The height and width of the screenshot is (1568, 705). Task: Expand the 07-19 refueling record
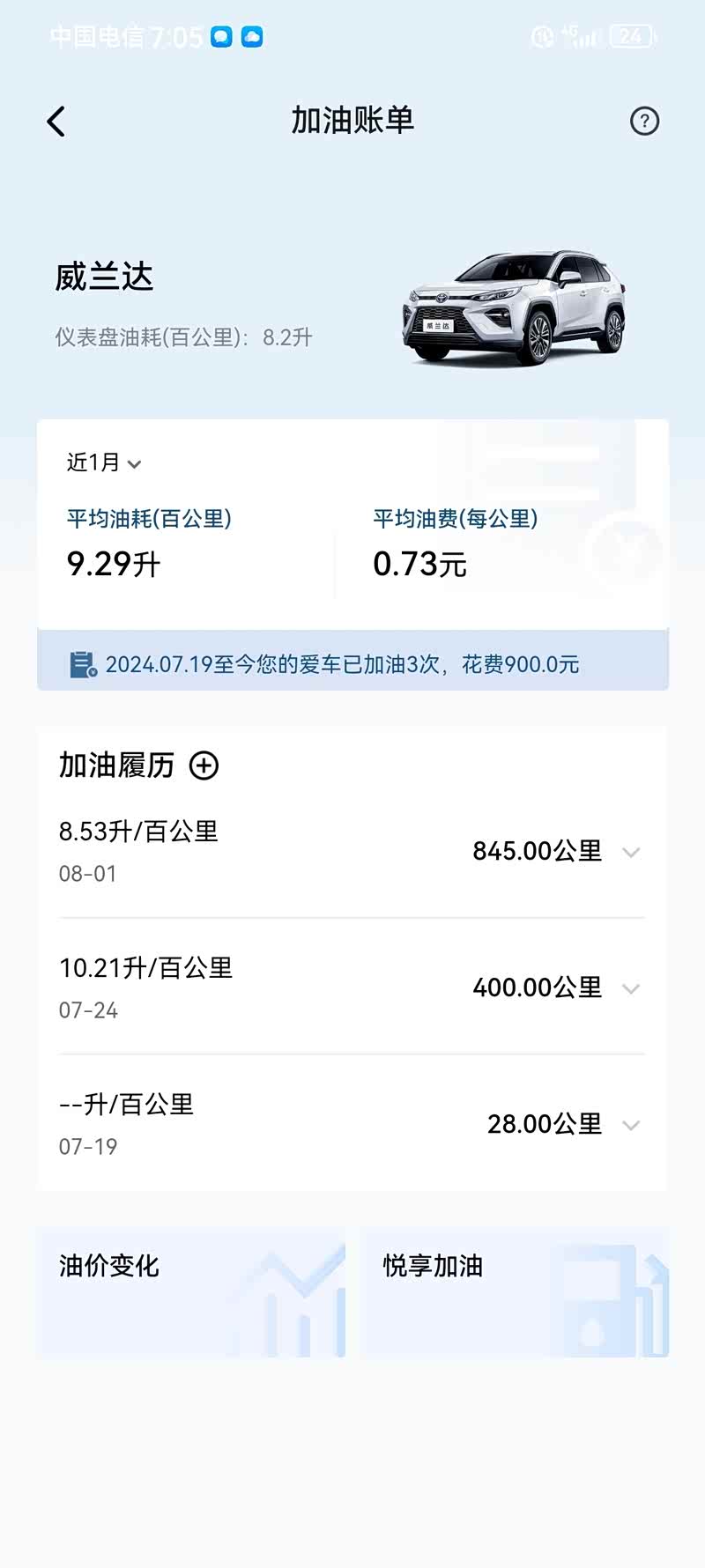(x=630, y=1125)
